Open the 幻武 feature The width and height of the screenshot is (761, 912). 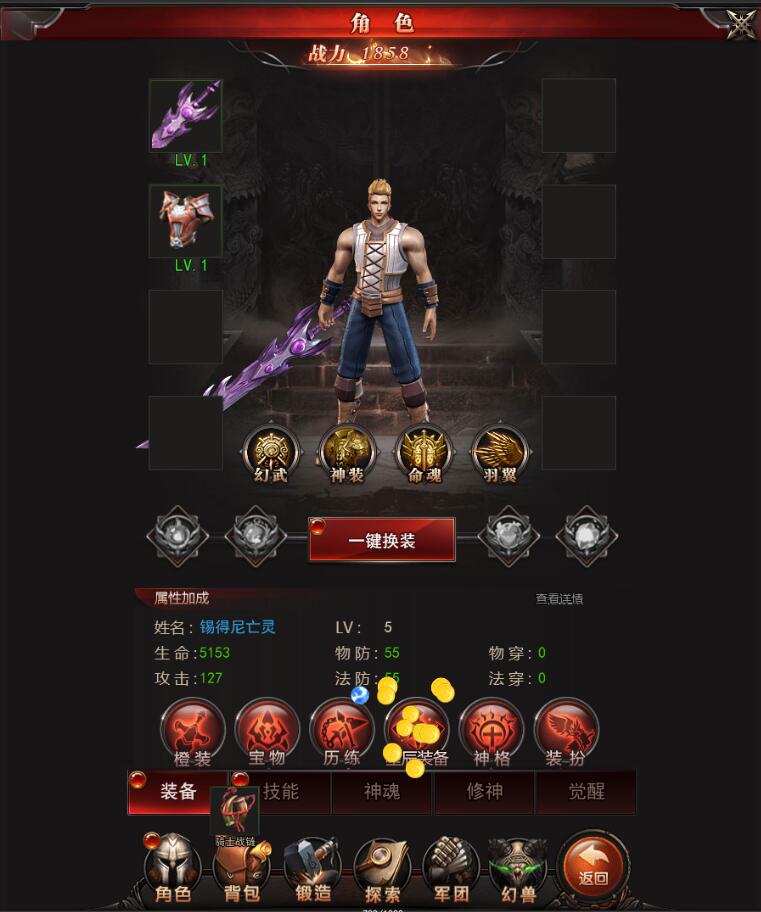pos(271,454)
